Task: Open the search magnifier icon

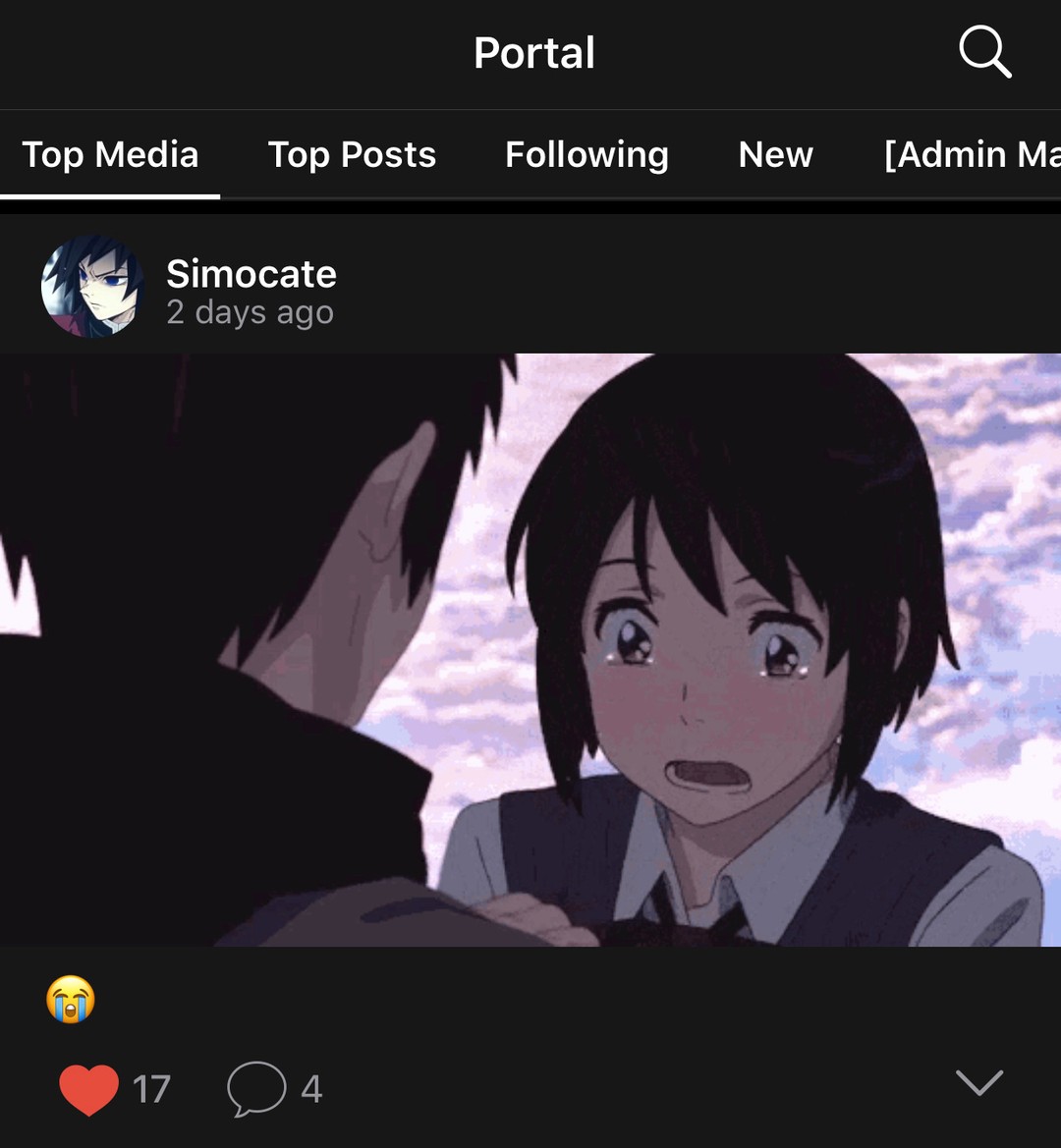Action: pos(984,52)
